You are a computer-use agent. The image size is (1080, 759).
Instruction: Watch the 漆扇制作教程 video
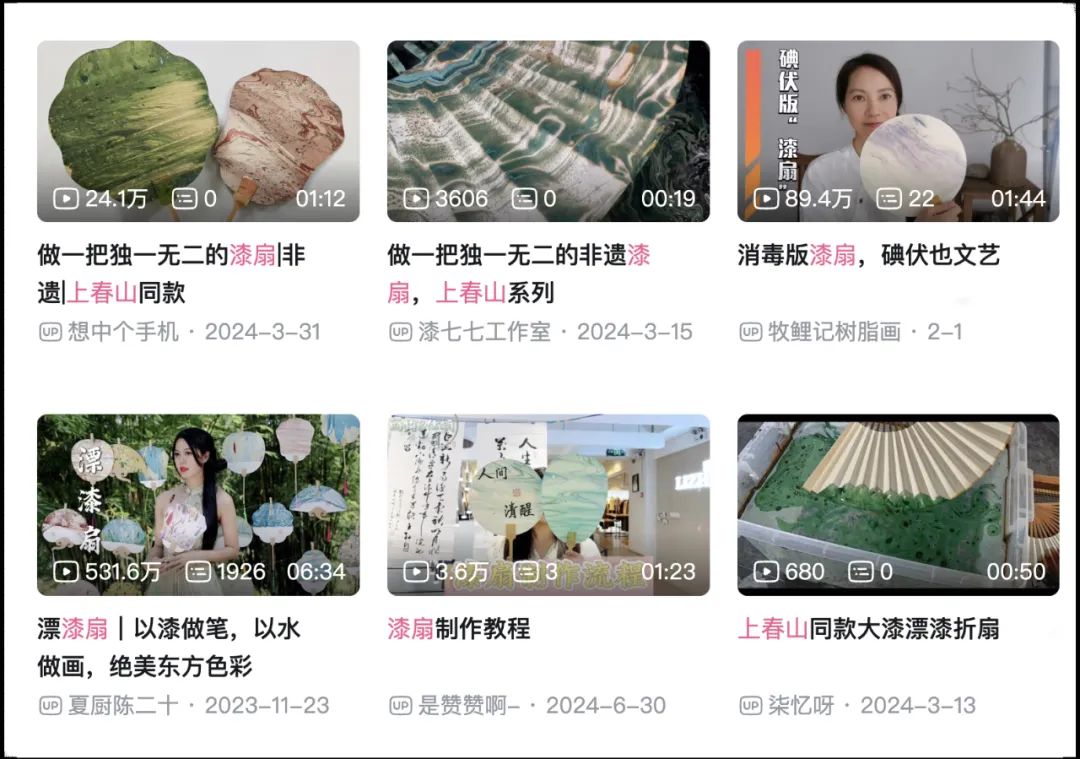pyautogui.click(x=548, y=505)
